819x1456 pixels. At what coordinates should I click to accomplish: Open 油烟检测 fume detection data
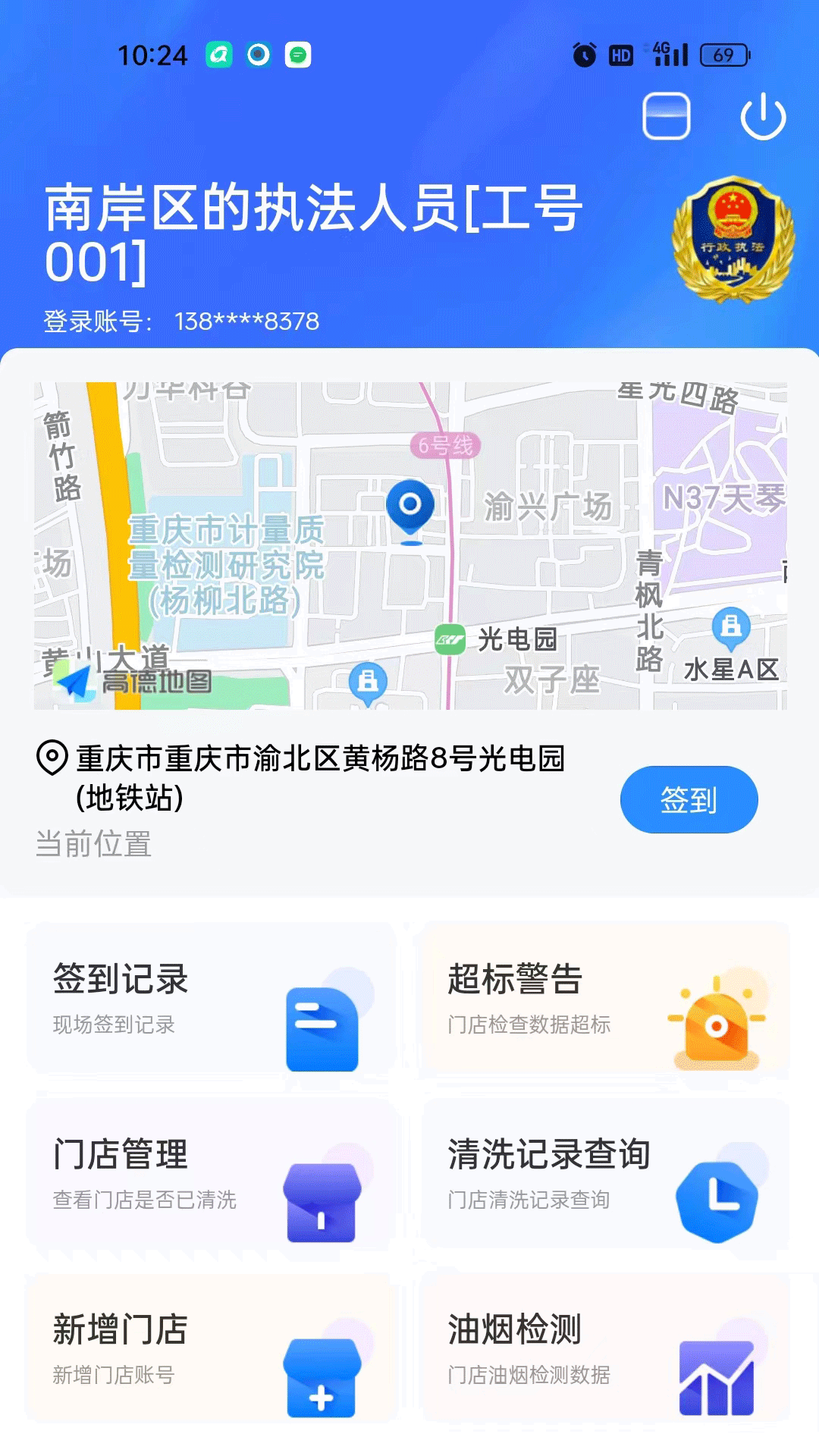605,1348
